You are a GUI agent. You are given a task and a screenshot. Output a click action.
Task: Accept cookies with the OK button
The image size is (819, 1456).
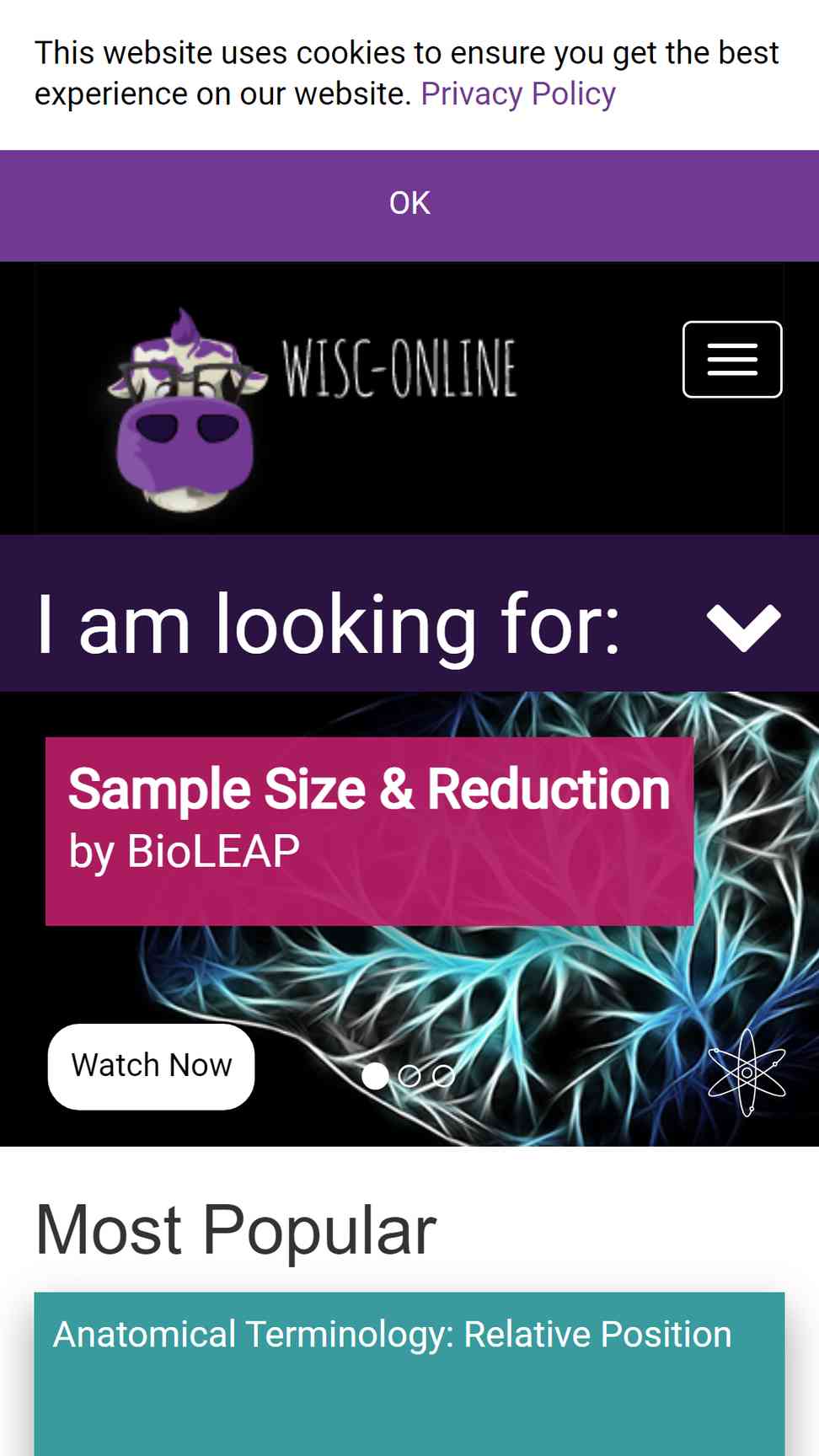point(409,205)
